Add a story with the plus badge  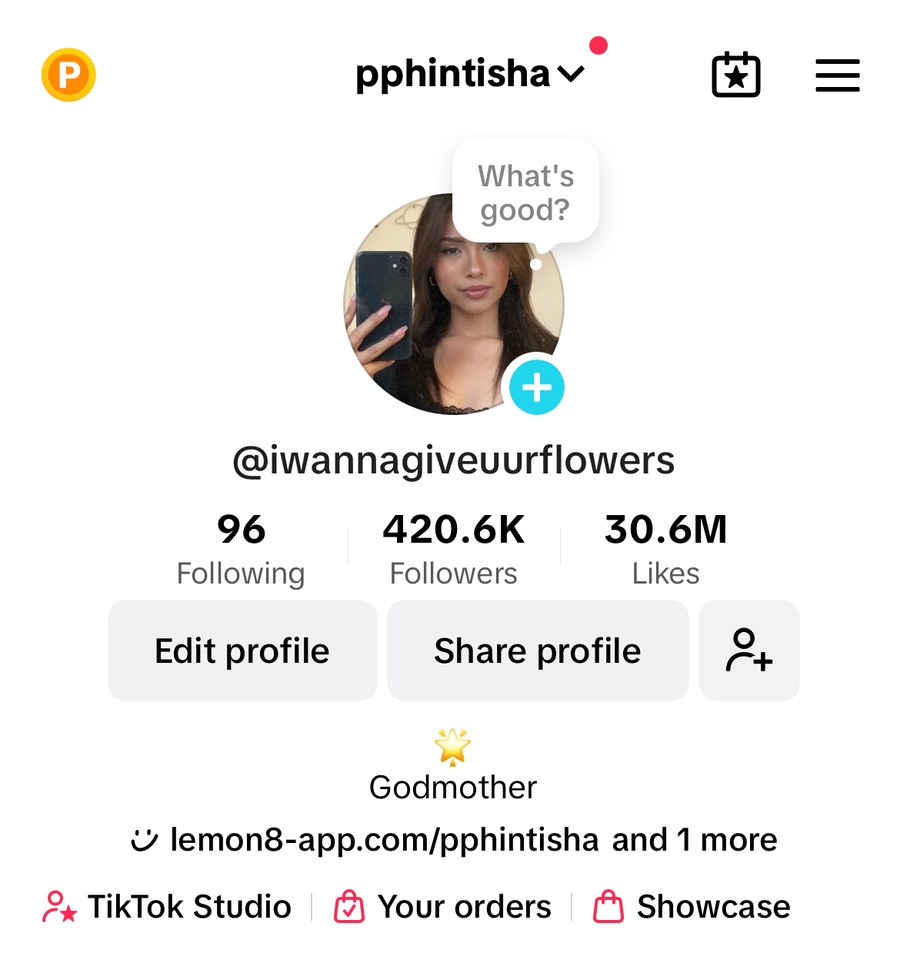537,387
